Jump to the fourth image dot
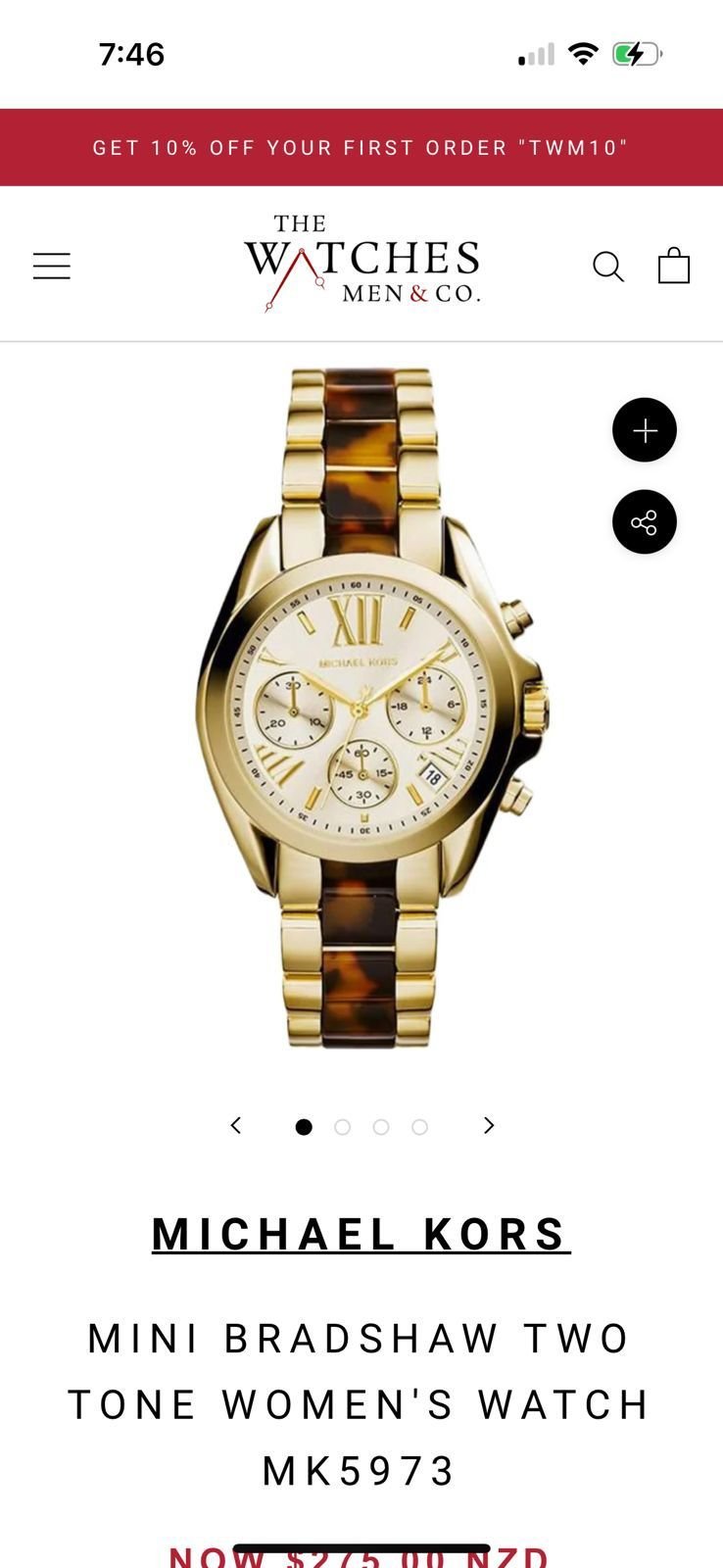 (x=419, y=1127)
